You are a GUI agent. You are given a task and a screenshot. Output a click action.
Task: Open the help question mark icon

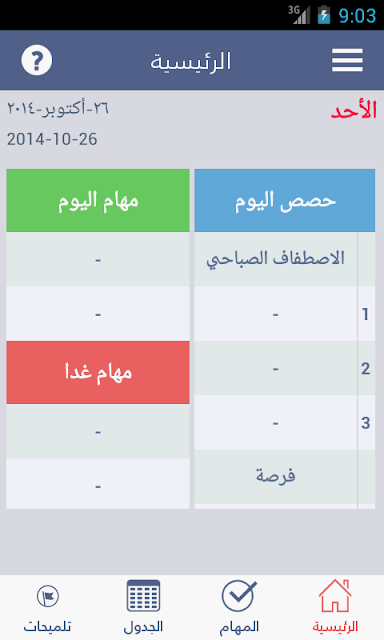[x=37, y=60]
